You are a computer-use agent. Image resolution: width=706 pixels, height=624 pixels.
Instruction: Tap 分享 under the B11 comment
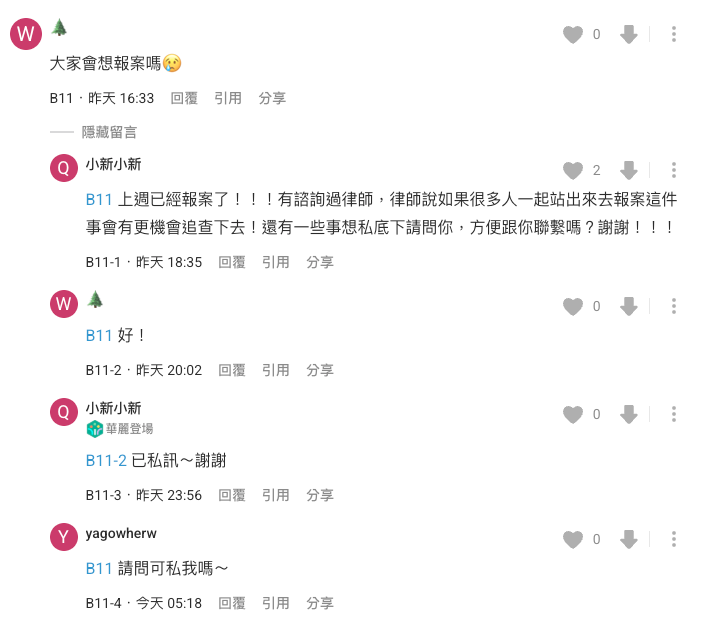pyautogui.click(x=272, y=98)
